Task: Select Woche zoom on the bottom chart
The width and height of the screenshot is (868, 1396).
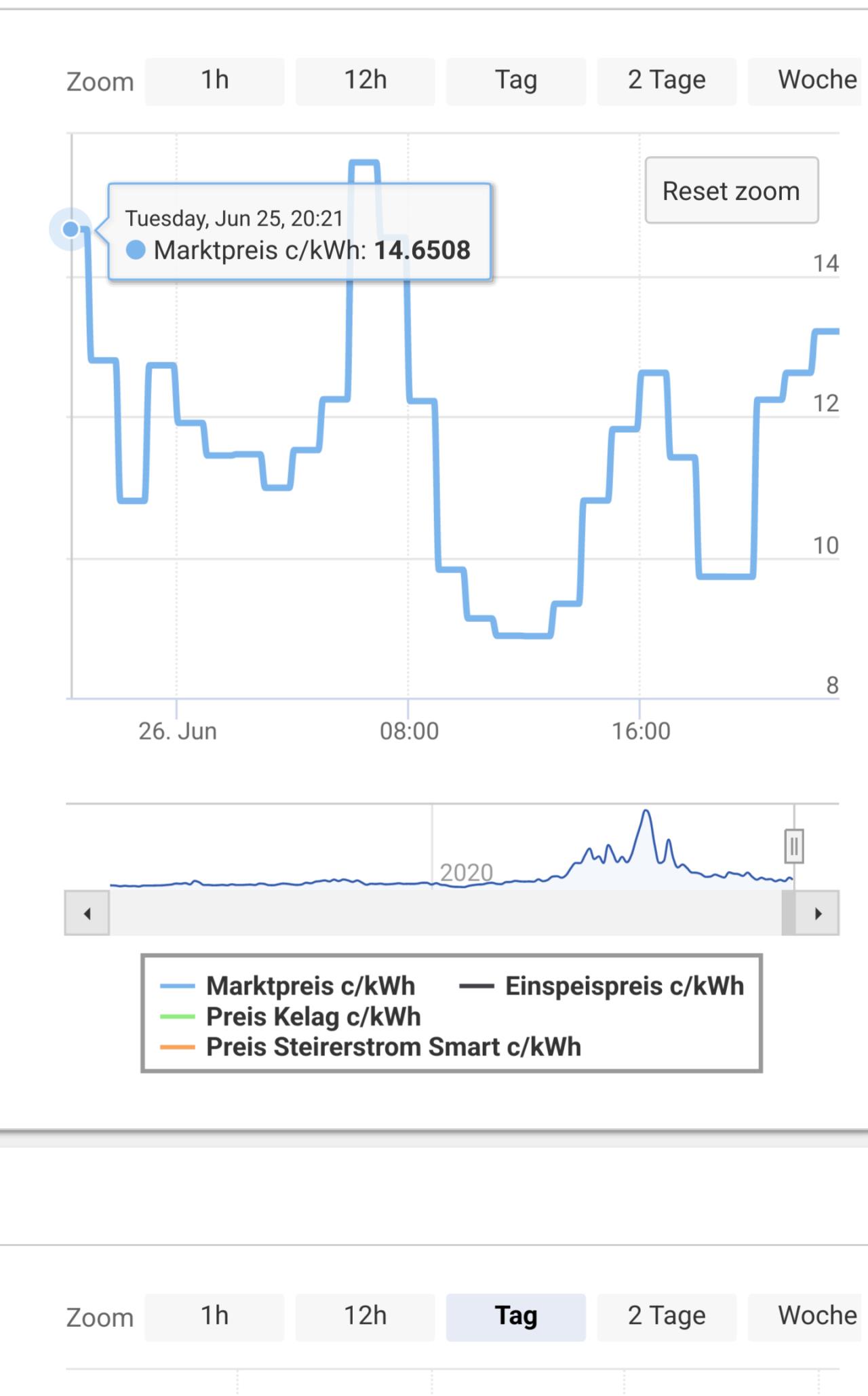Action: click(807, 1317)
